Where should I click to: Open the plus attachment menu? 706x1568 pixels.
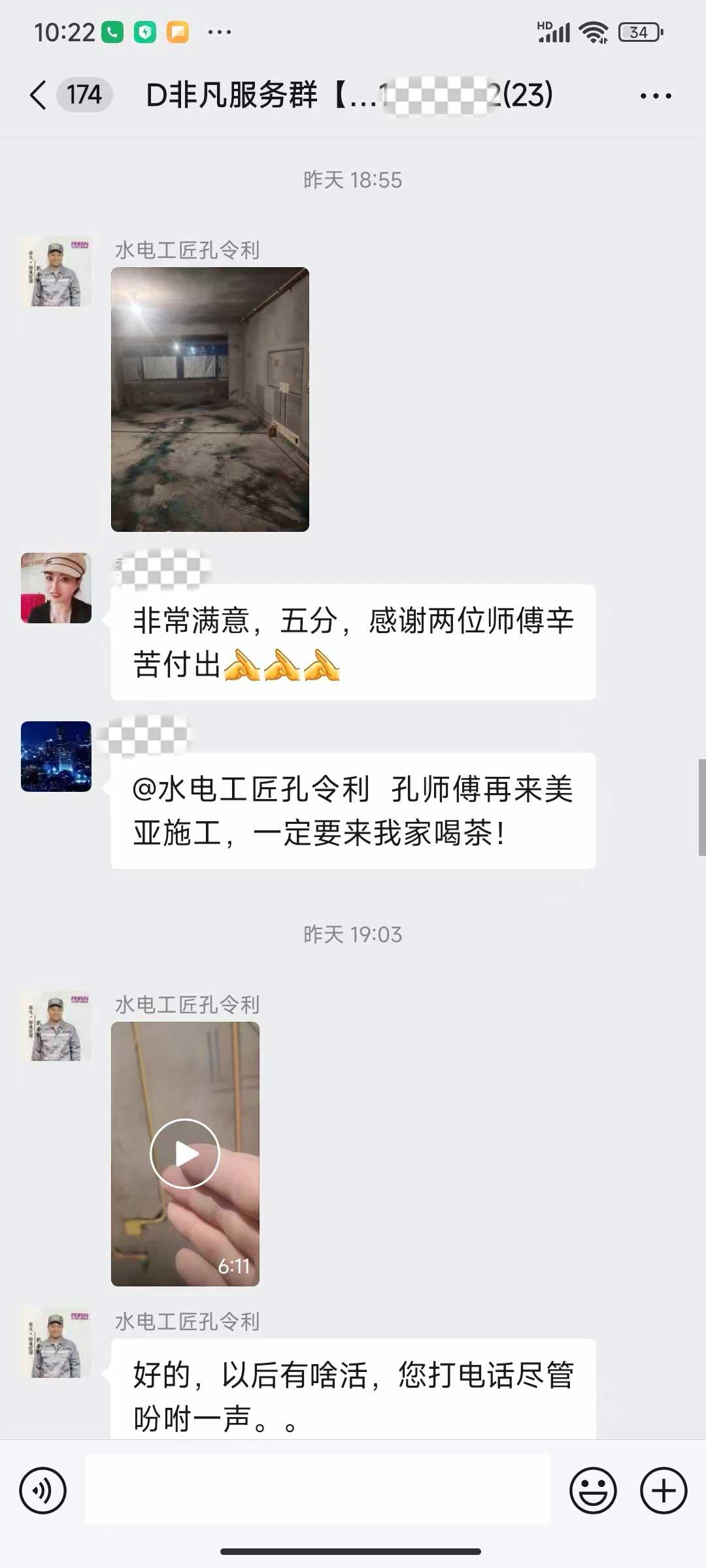(663, 1491)
